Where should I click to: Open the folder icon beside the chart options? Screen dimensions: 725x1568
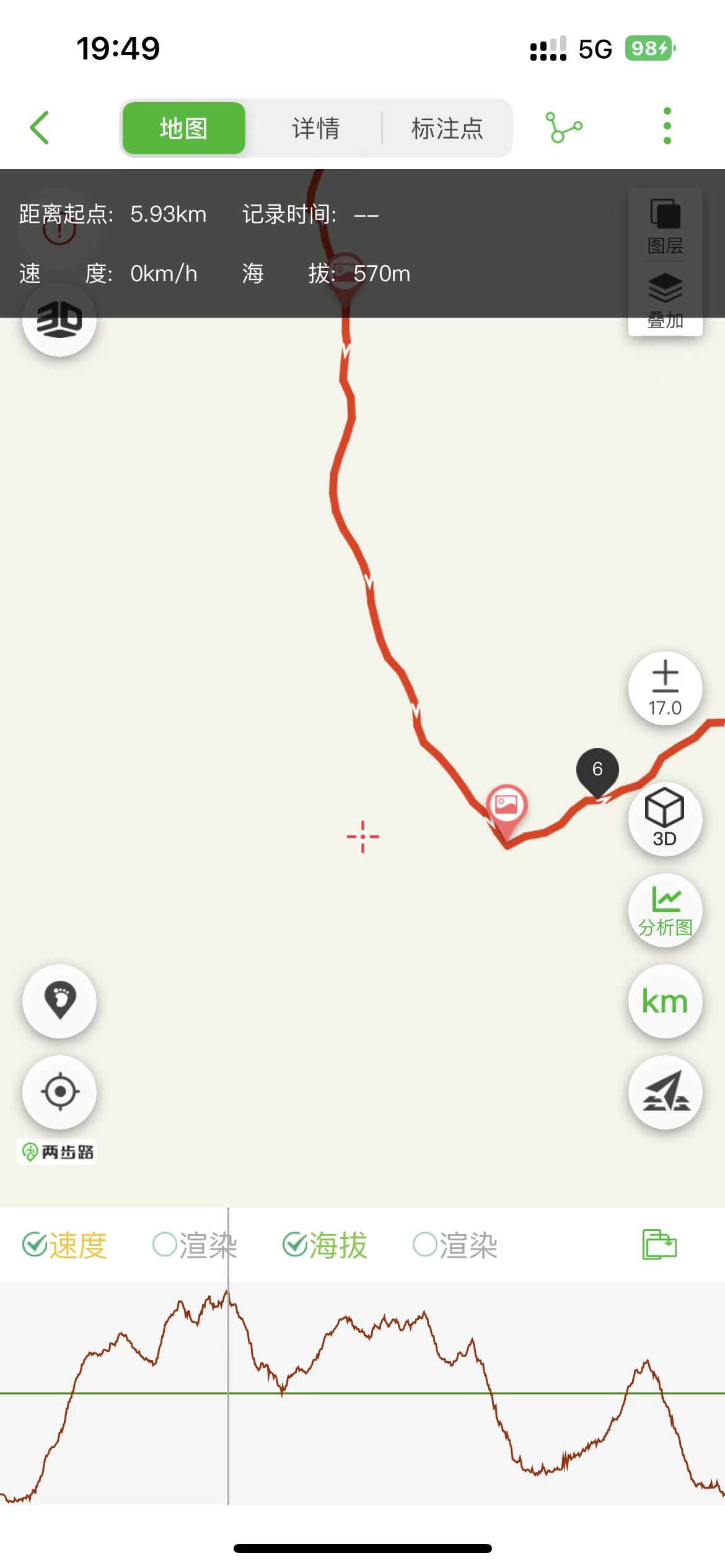(x=659, y=1244)
